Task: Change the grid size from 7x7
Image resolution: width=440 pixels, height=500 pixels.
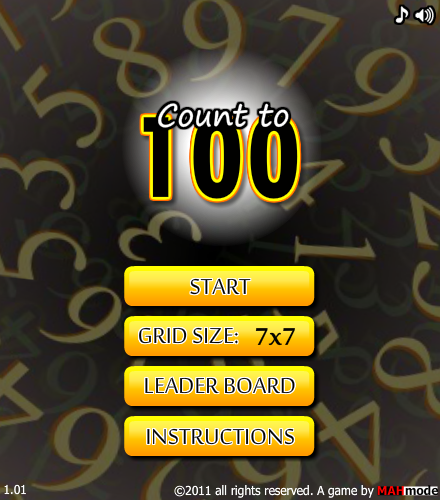Action: tap(219, 336)
